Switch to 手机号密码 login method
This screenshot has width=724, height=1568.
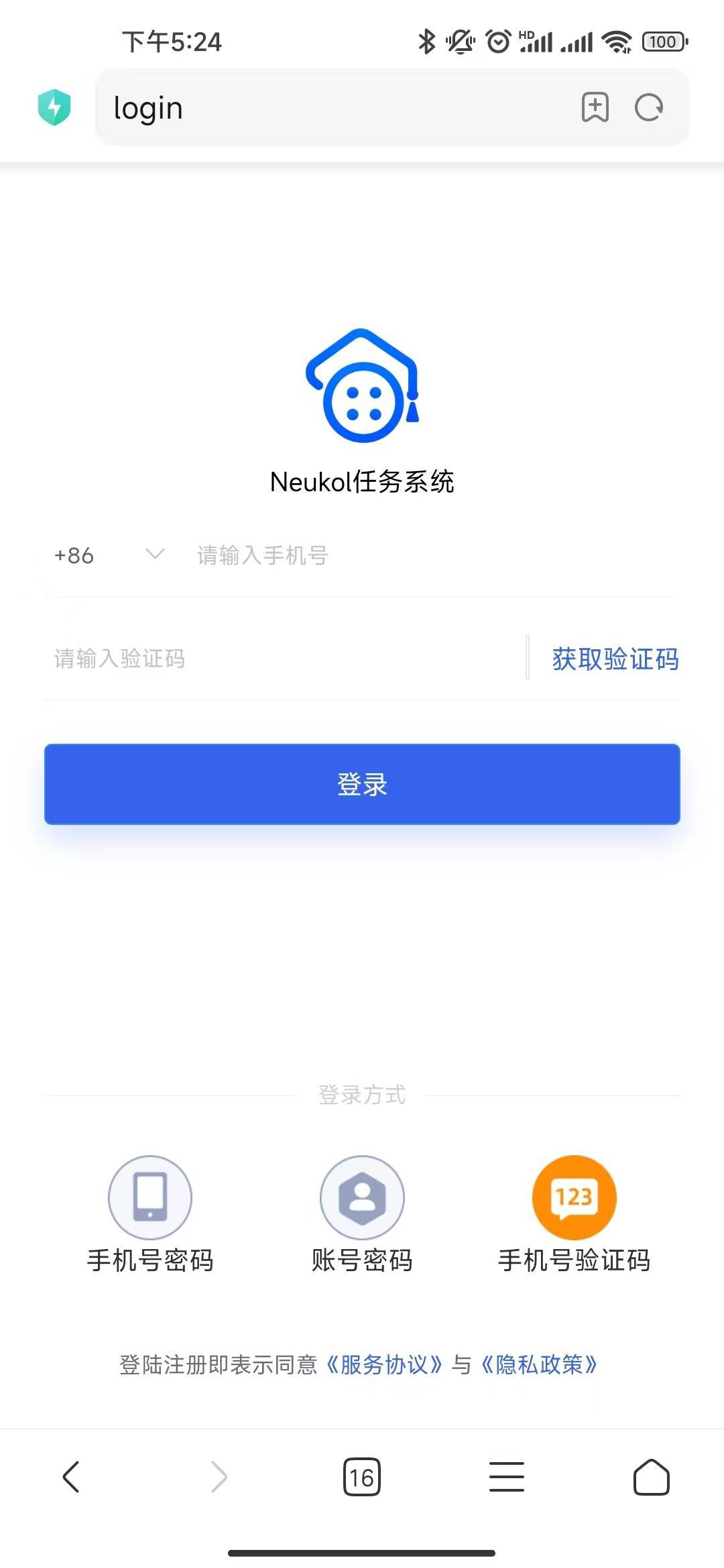tap(150, 1214)
